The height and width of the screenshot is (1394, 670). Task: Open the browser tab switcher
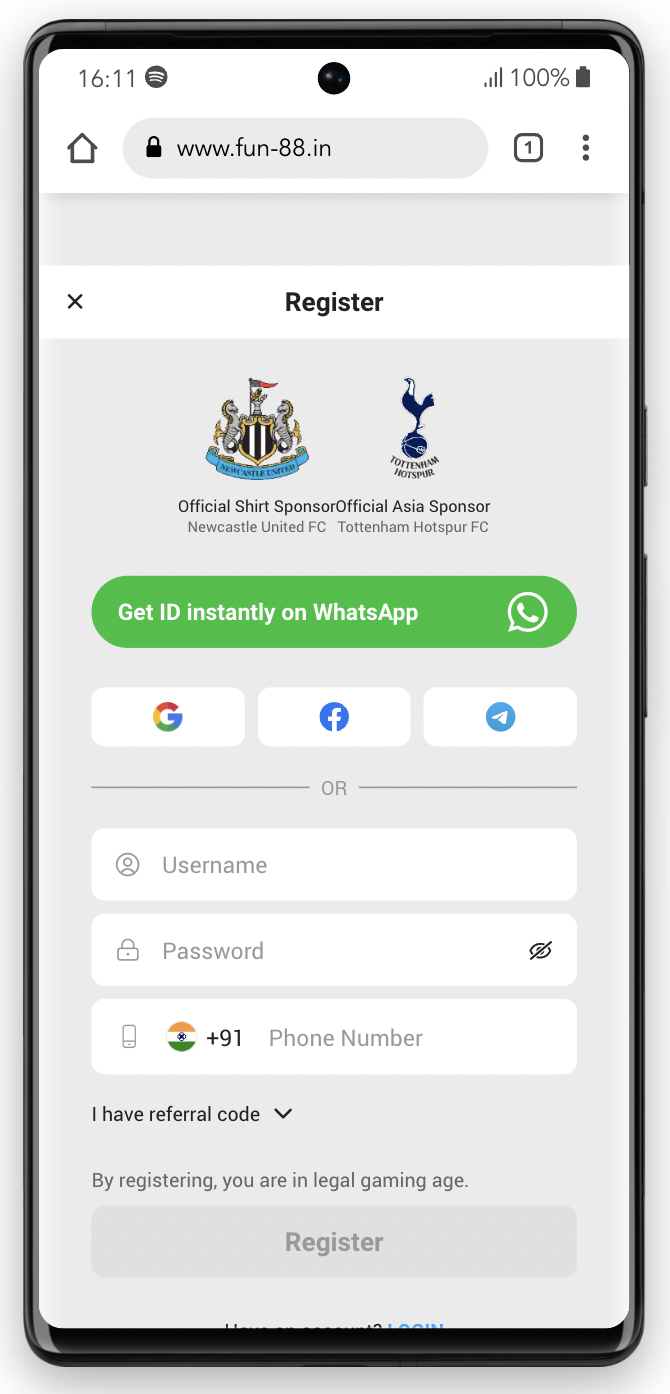pos(528,149)
